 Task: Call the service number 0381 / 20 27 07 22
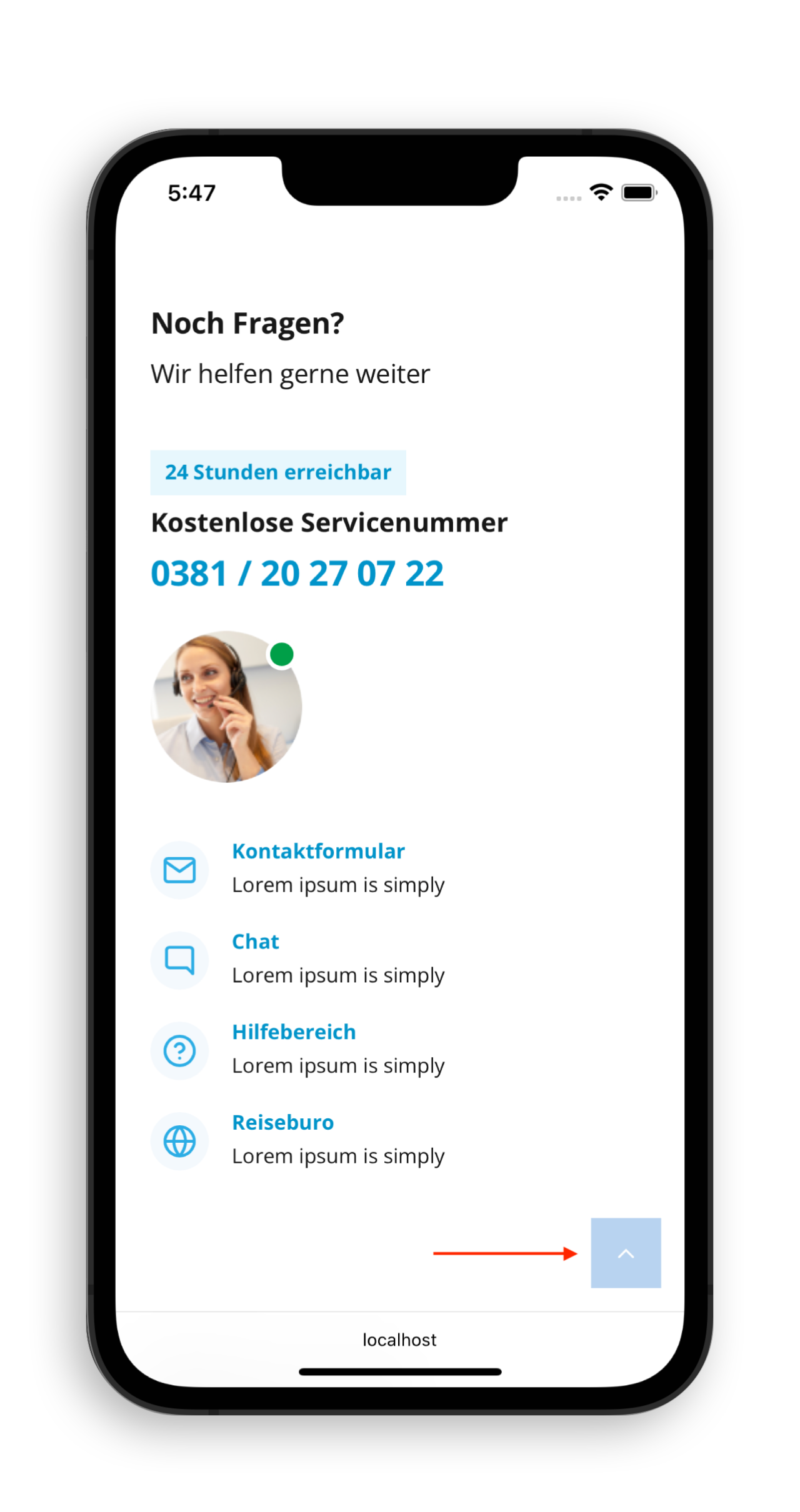297,574
